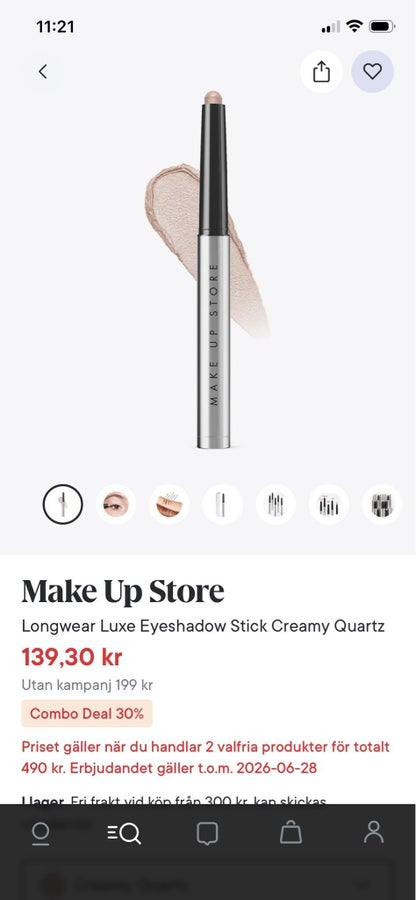Select the first product thumbnail of the stick
The width and height of the screenshot is (416, 900).
[x=63, y=505]
